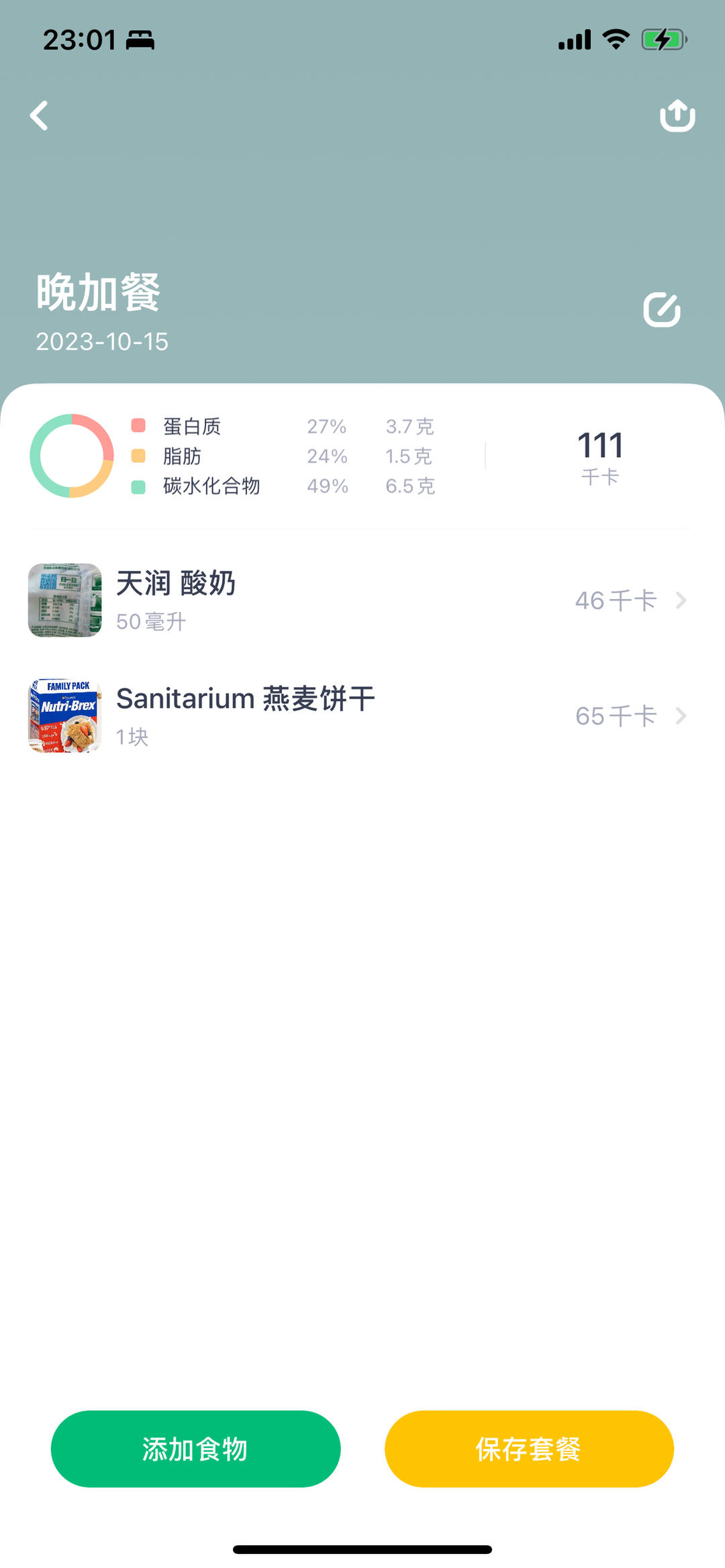
Task: Select the 碳水化合物 legend marker
Action: (x=138, y=486)
